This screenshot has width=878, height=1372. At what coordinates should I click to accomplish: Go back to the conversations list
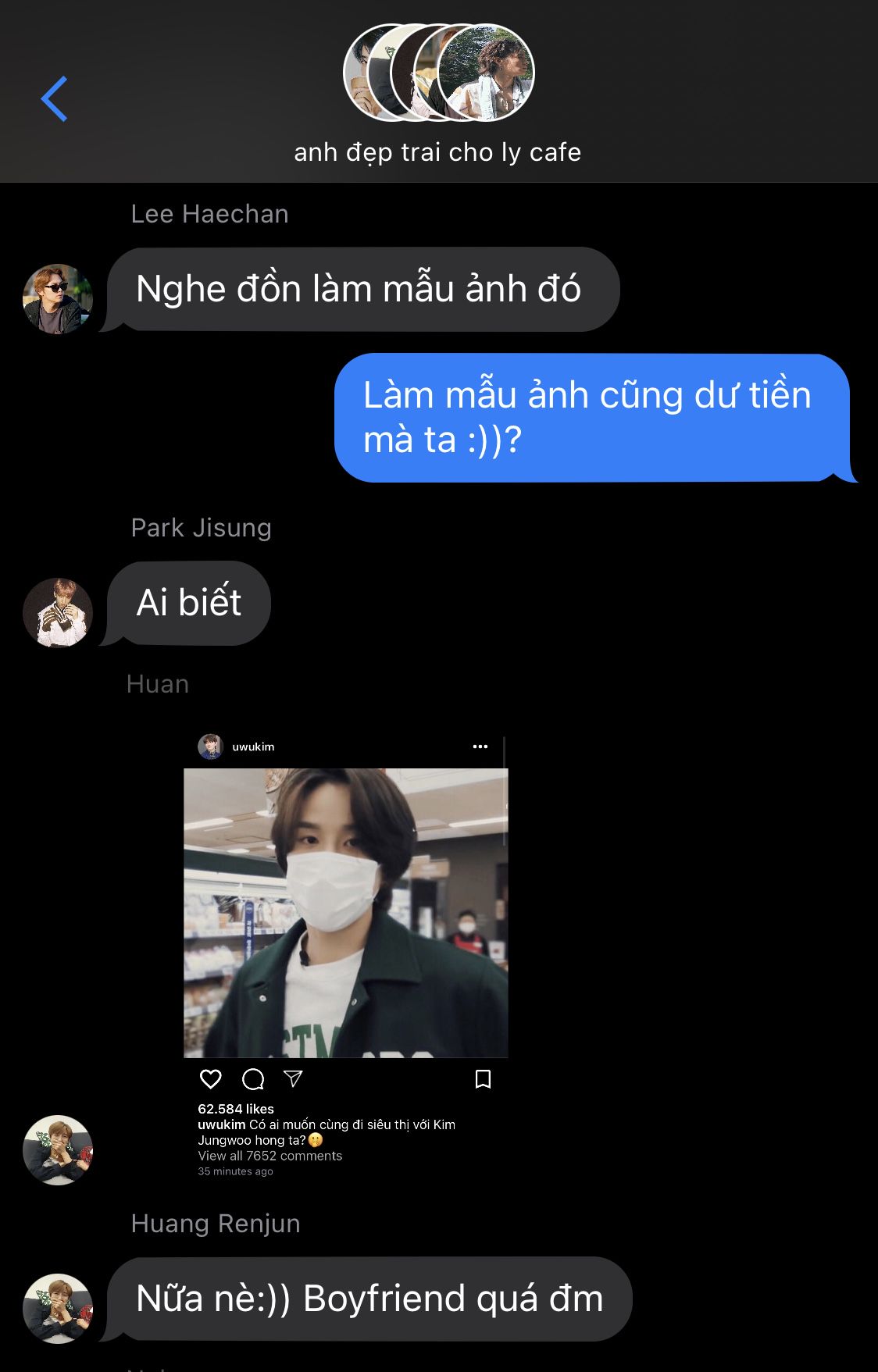tap(55, 99)
